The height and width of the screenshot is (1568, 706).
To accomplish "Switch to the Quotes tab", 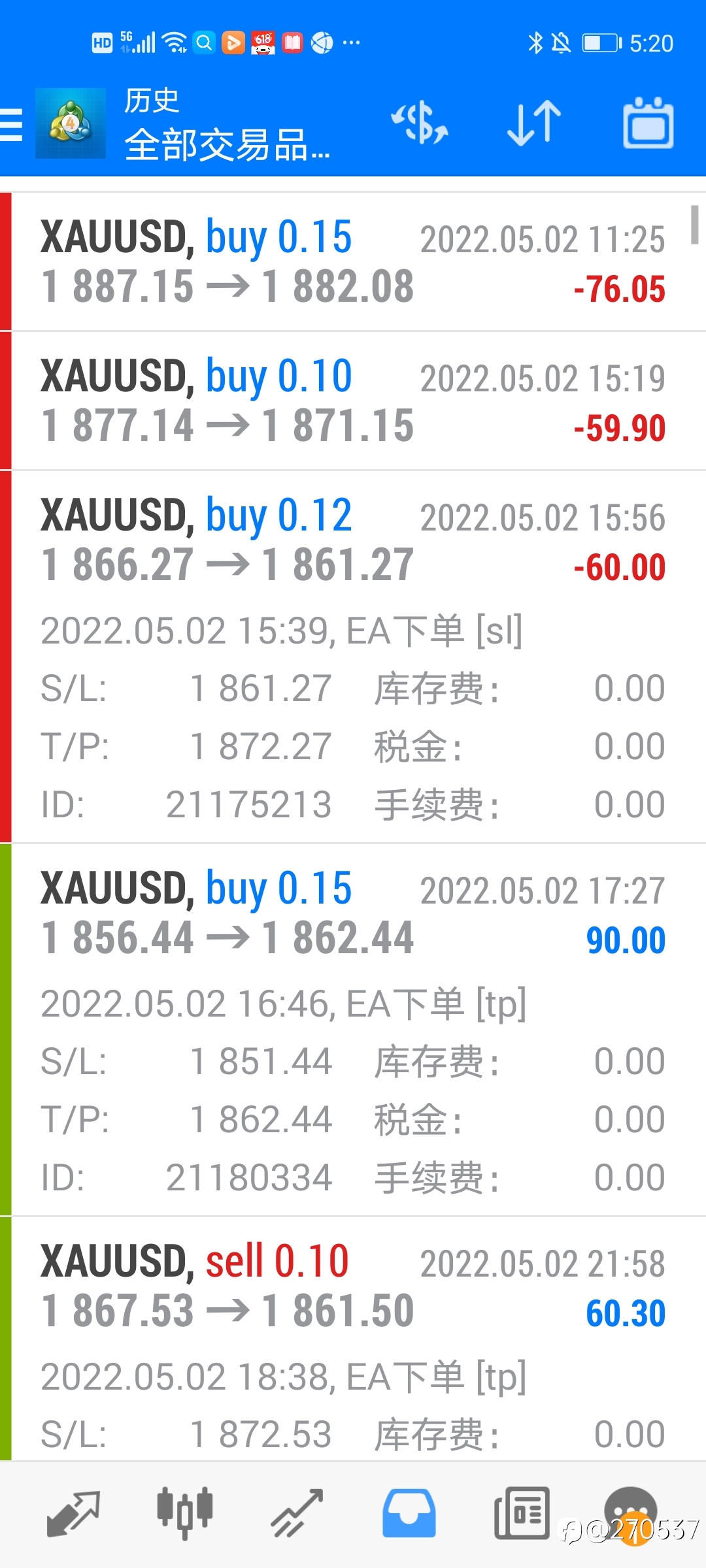I will [x=73, y=1514].
